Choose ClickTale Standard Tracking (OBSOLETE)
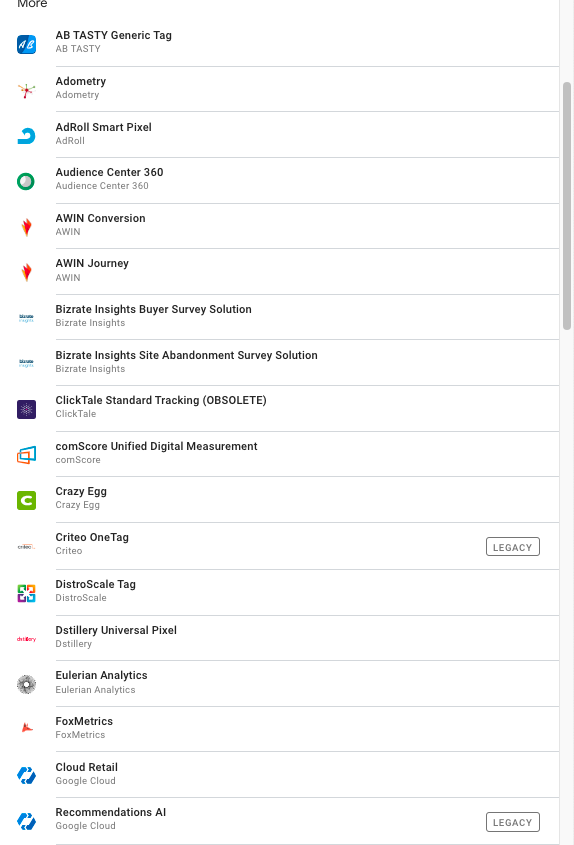Viewport: 574px width, 845px height. [x=279, y=408]
